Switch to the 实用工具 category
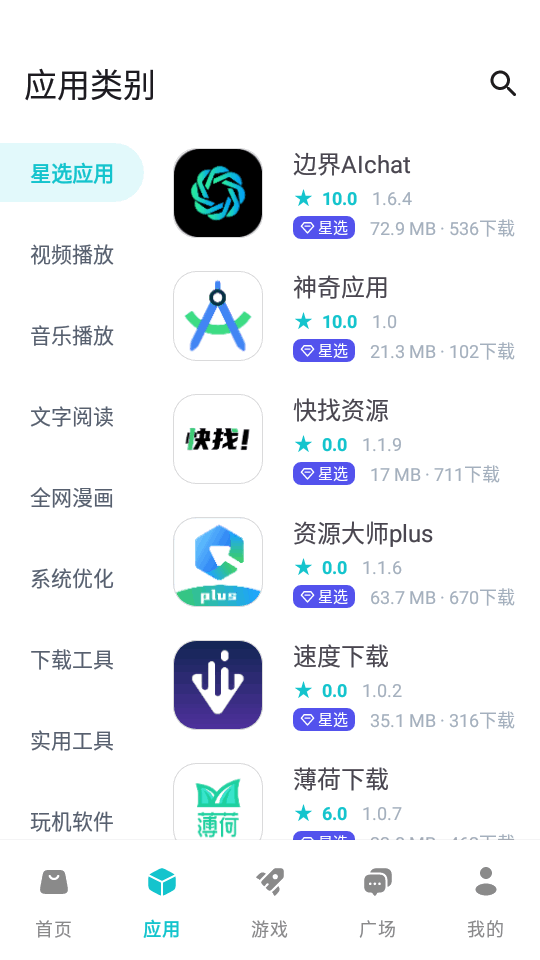 click(72, 741)
